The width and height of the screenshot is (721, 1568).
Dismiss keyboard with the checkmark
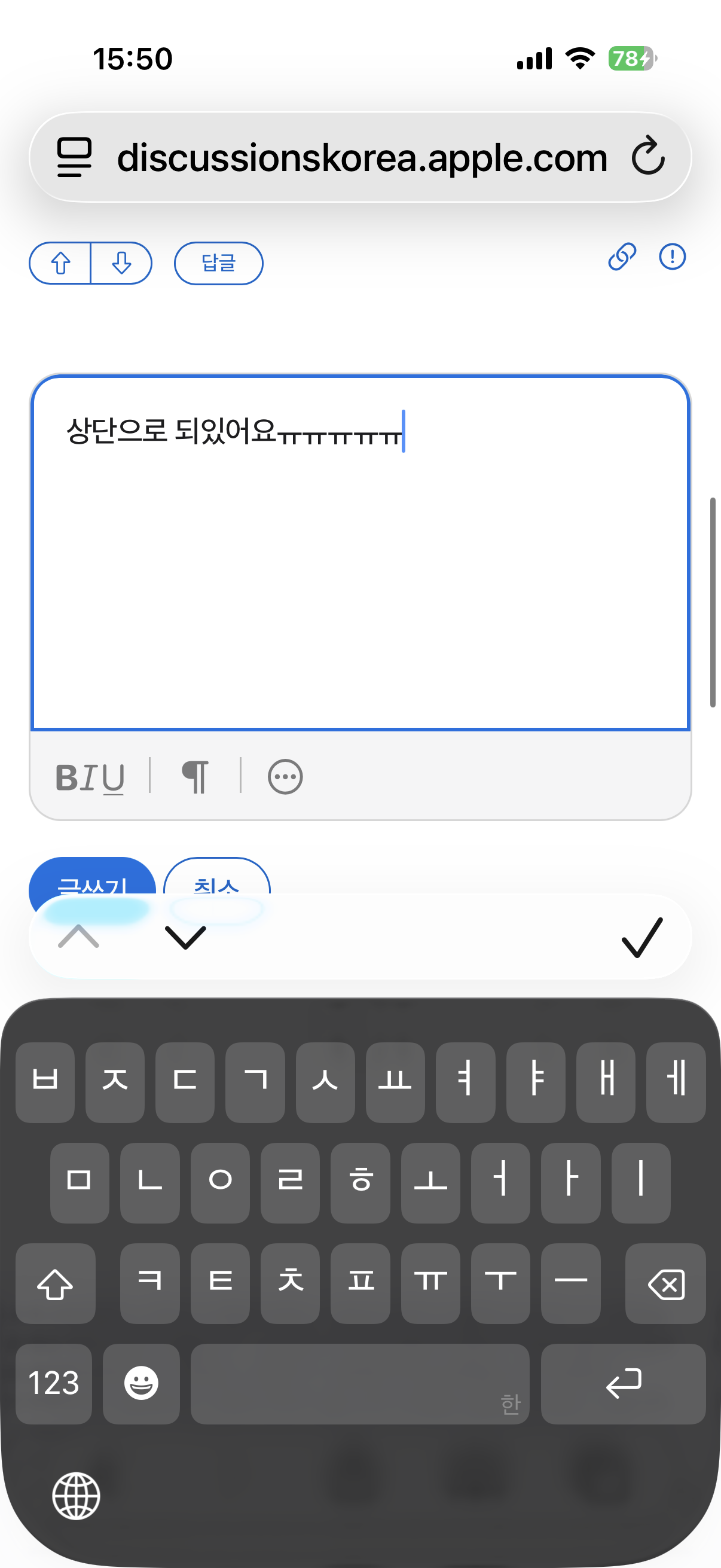click(x=641, y=936)
